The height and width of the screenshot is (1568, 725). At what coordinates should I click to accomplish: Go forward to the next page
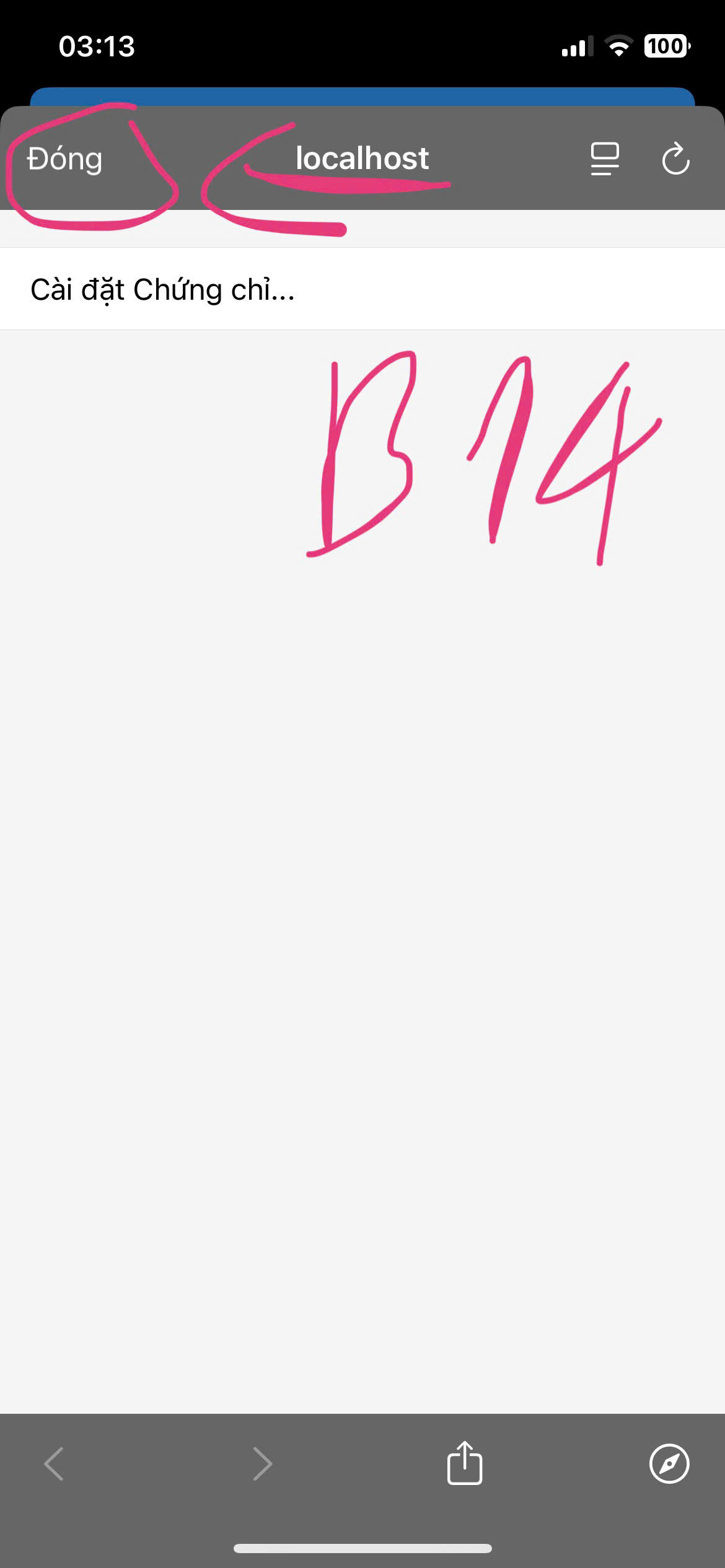tap(263, 1463)
